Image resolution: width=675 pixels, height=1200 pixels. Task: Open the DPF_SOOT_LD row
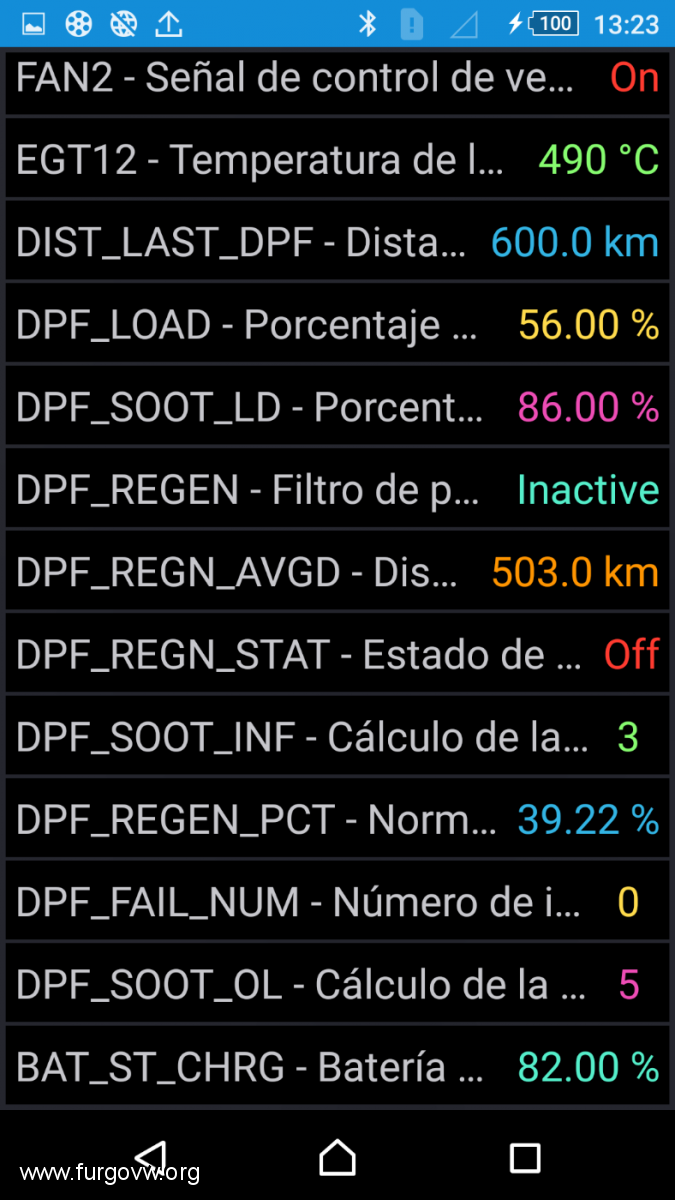tap(337, 406)
